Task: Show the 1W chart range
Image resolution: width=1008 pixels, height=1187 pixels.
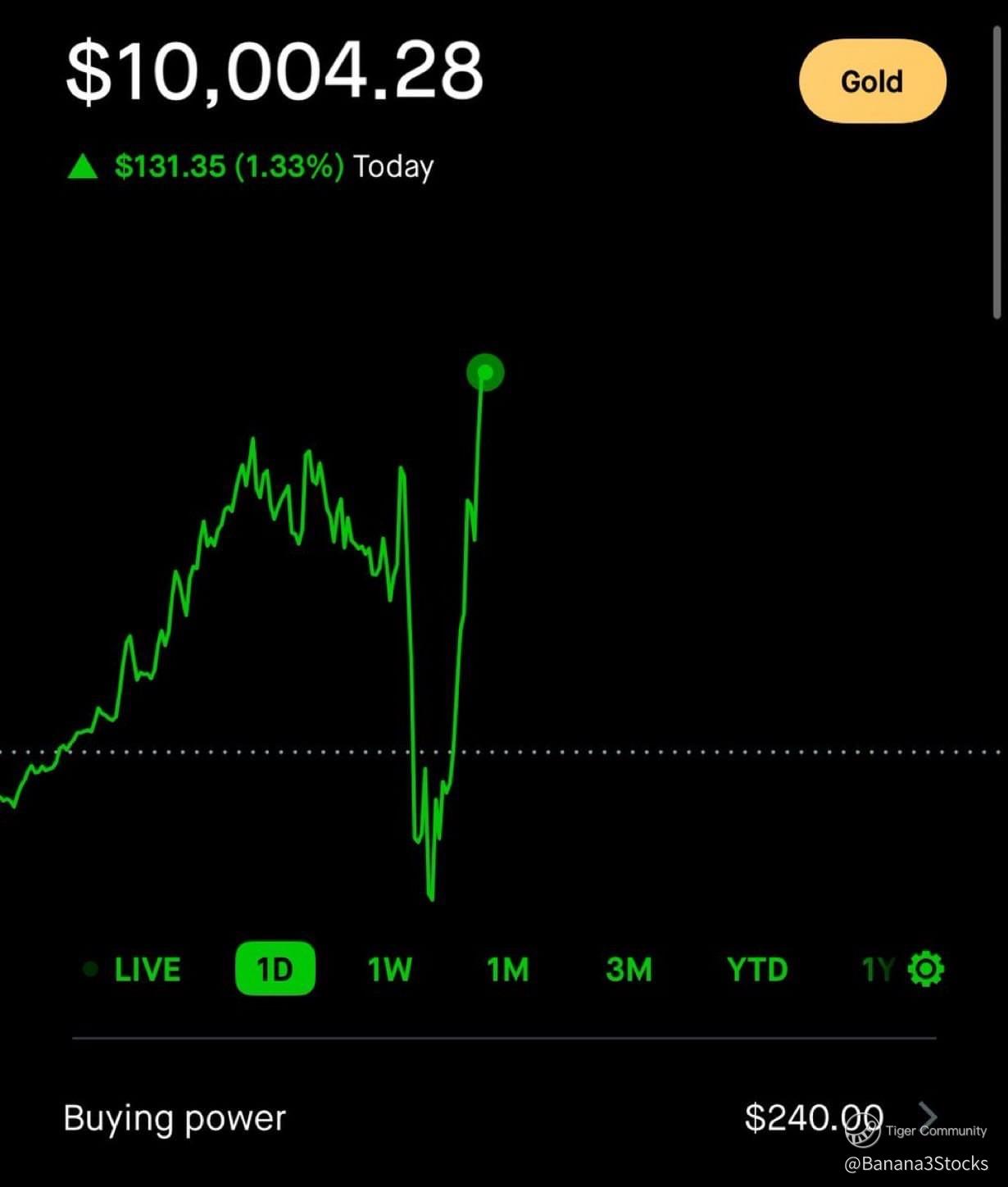Action: (x=390, y=970)
